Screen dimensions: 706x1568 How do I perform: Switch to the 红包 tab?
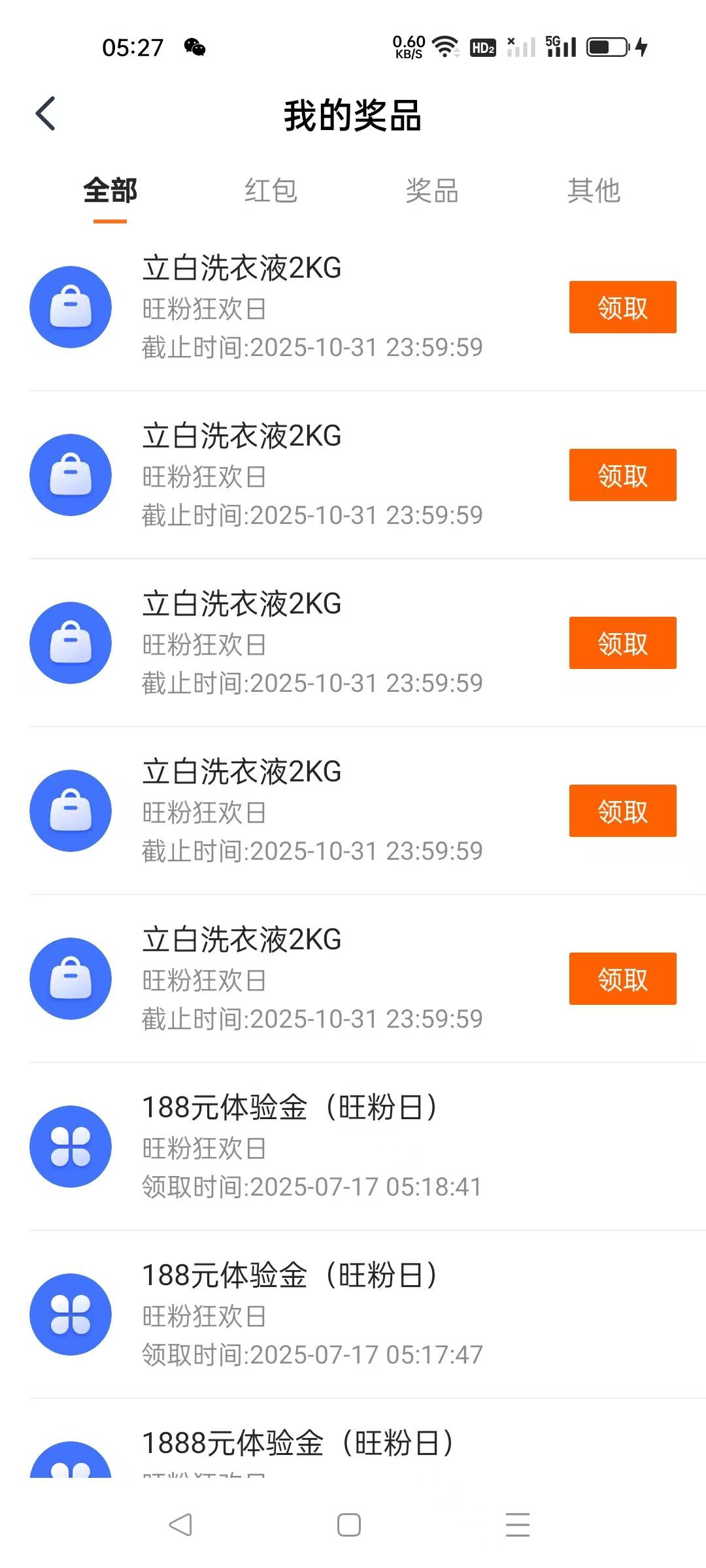click(271, 191)
